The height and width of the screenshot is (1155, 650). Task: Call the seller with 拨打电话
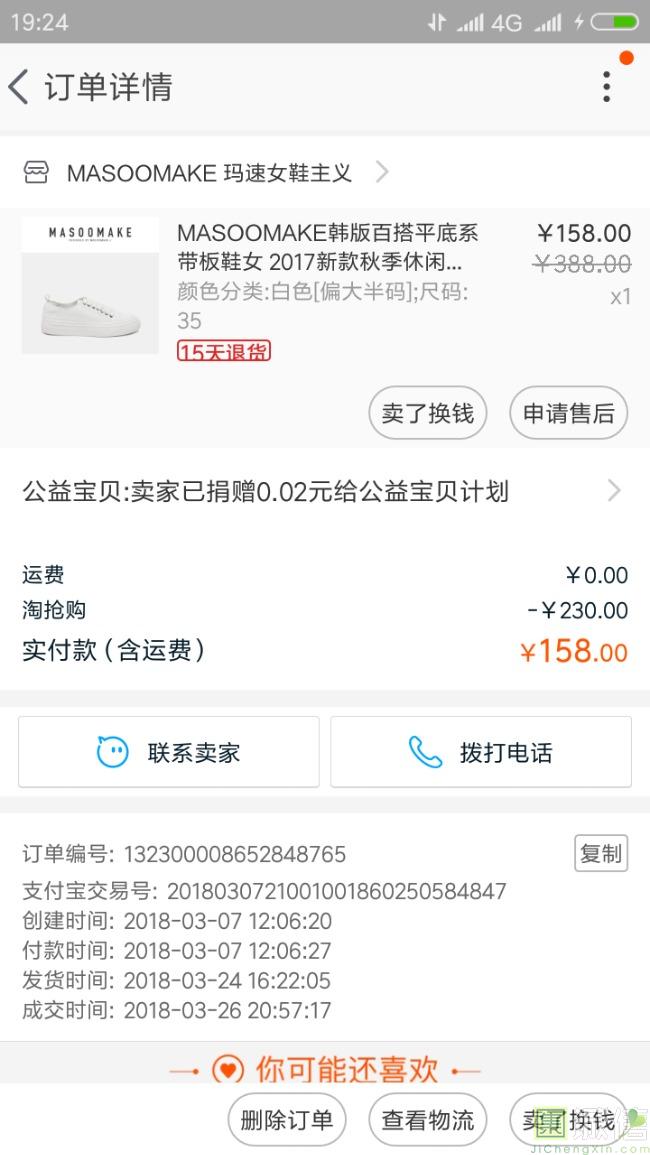point(481,752)
